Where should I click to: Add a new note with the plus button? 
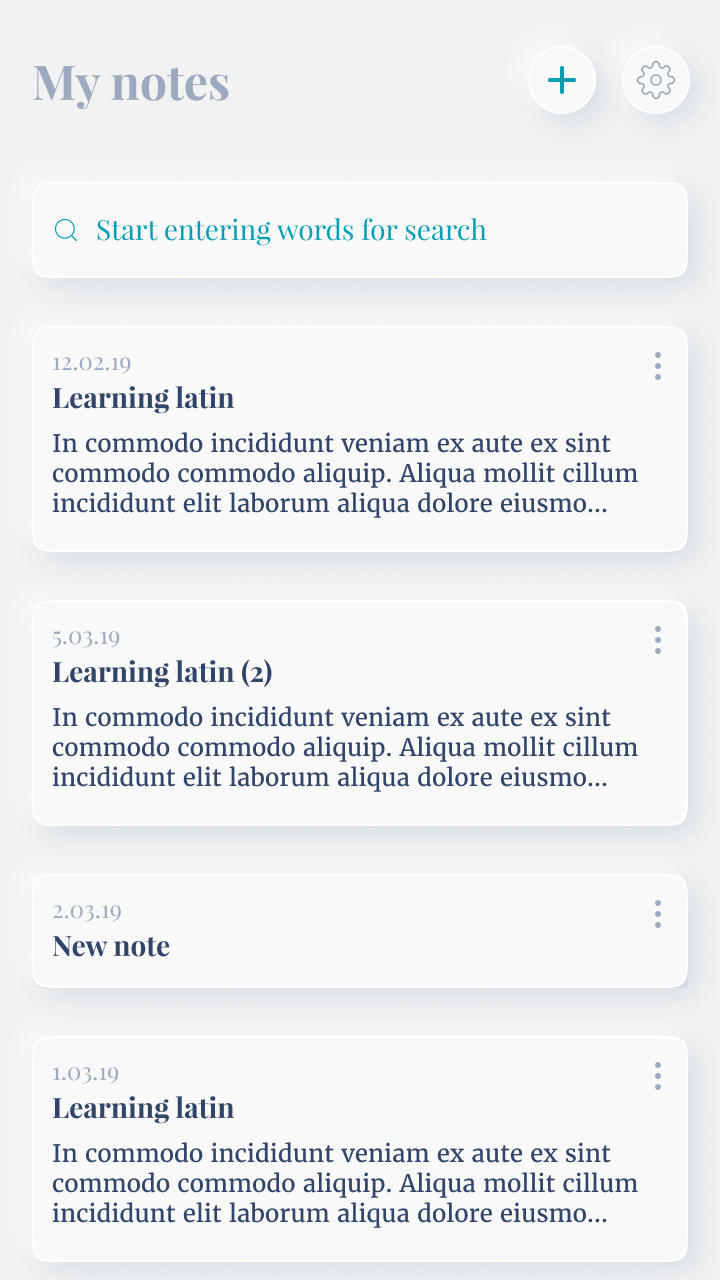coord(562,80)
